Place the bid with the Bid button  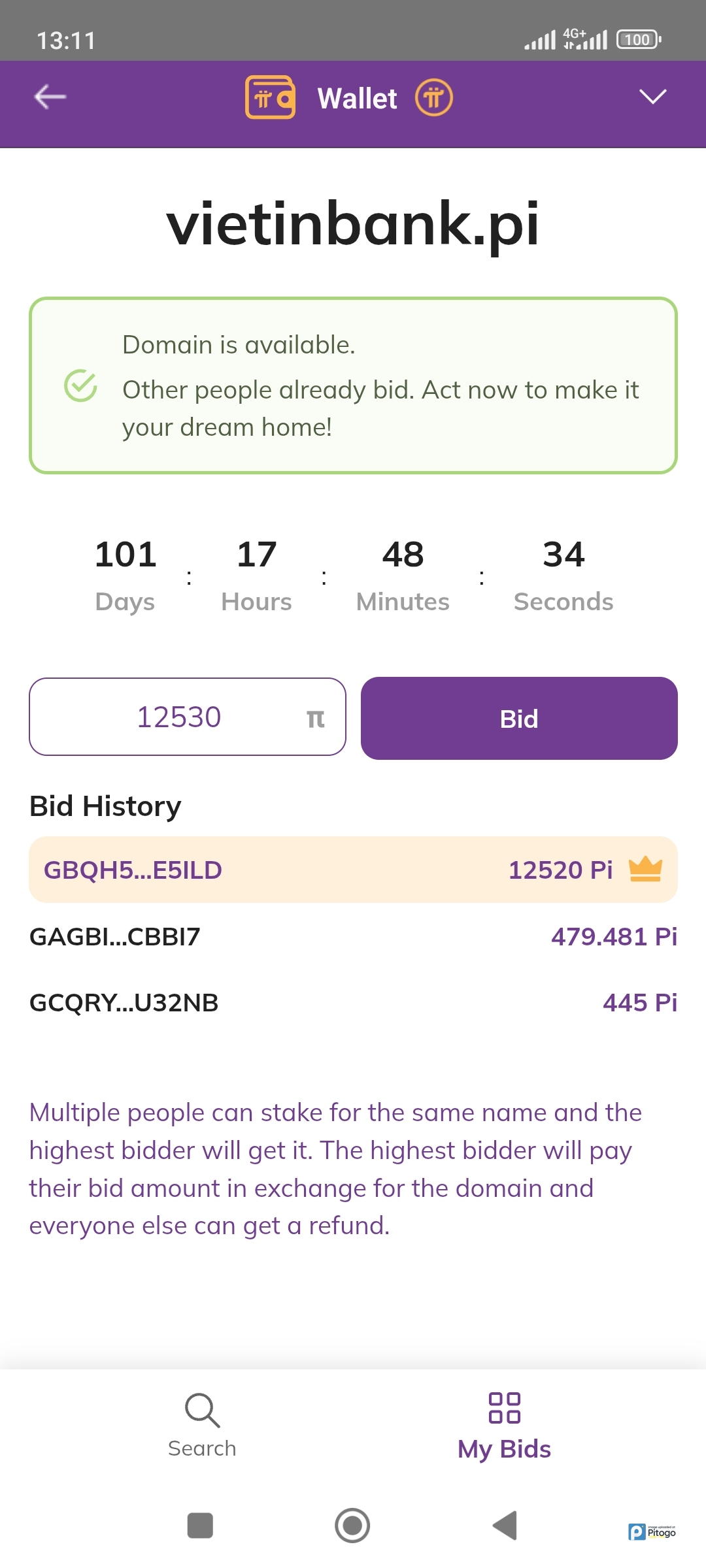click(x=519, y=718)
